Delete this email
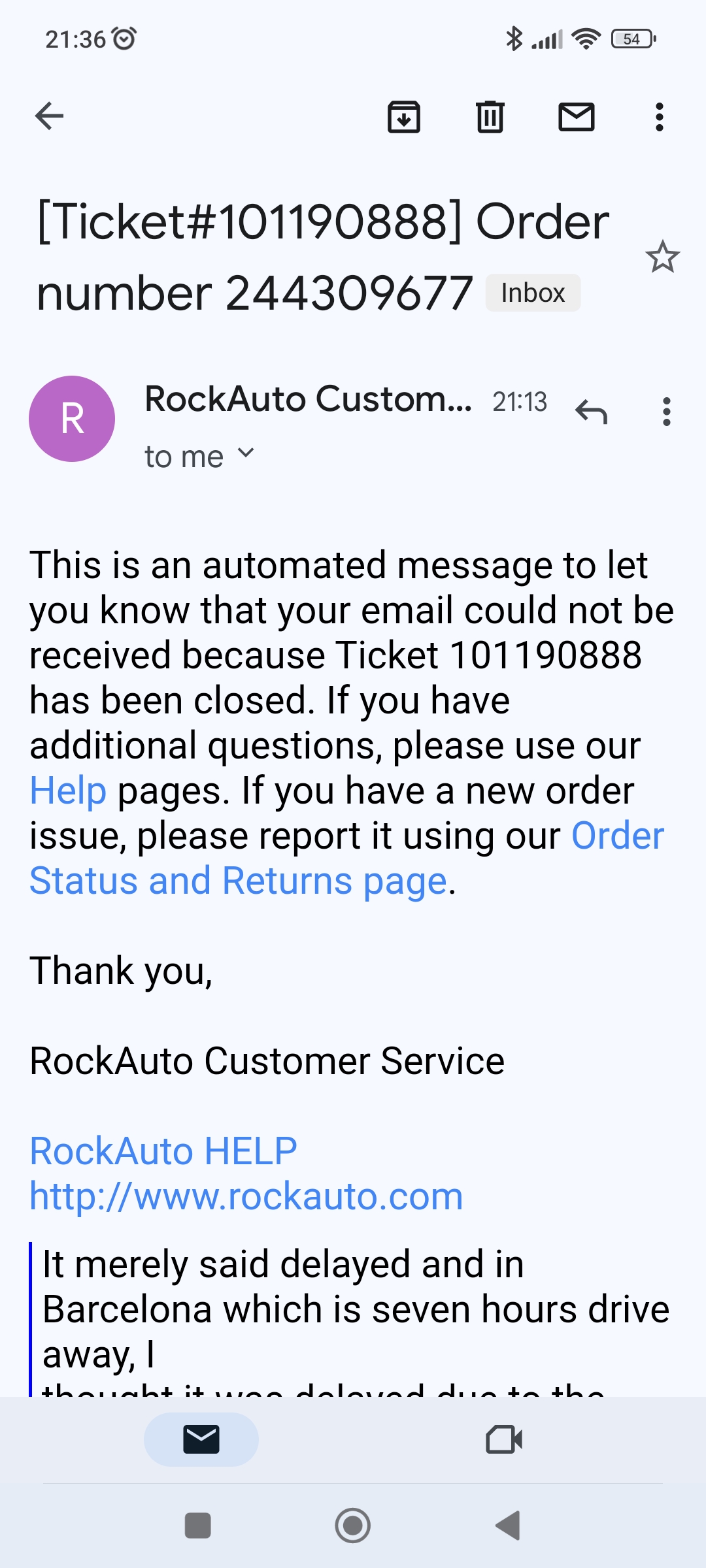 click(x=490, y=116)
